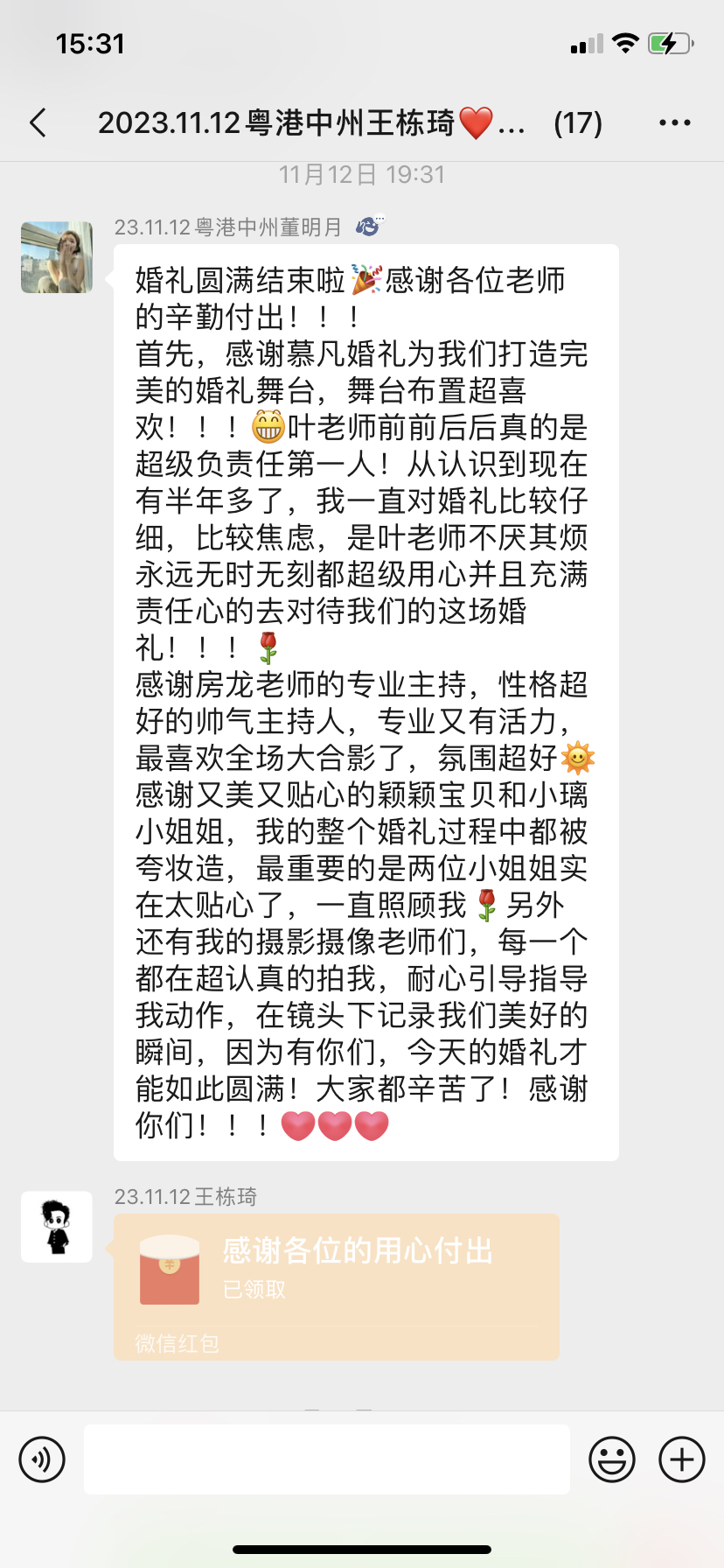
Task: Open 王栋琦's profile avatar
Action: (x=57, y=1227)
